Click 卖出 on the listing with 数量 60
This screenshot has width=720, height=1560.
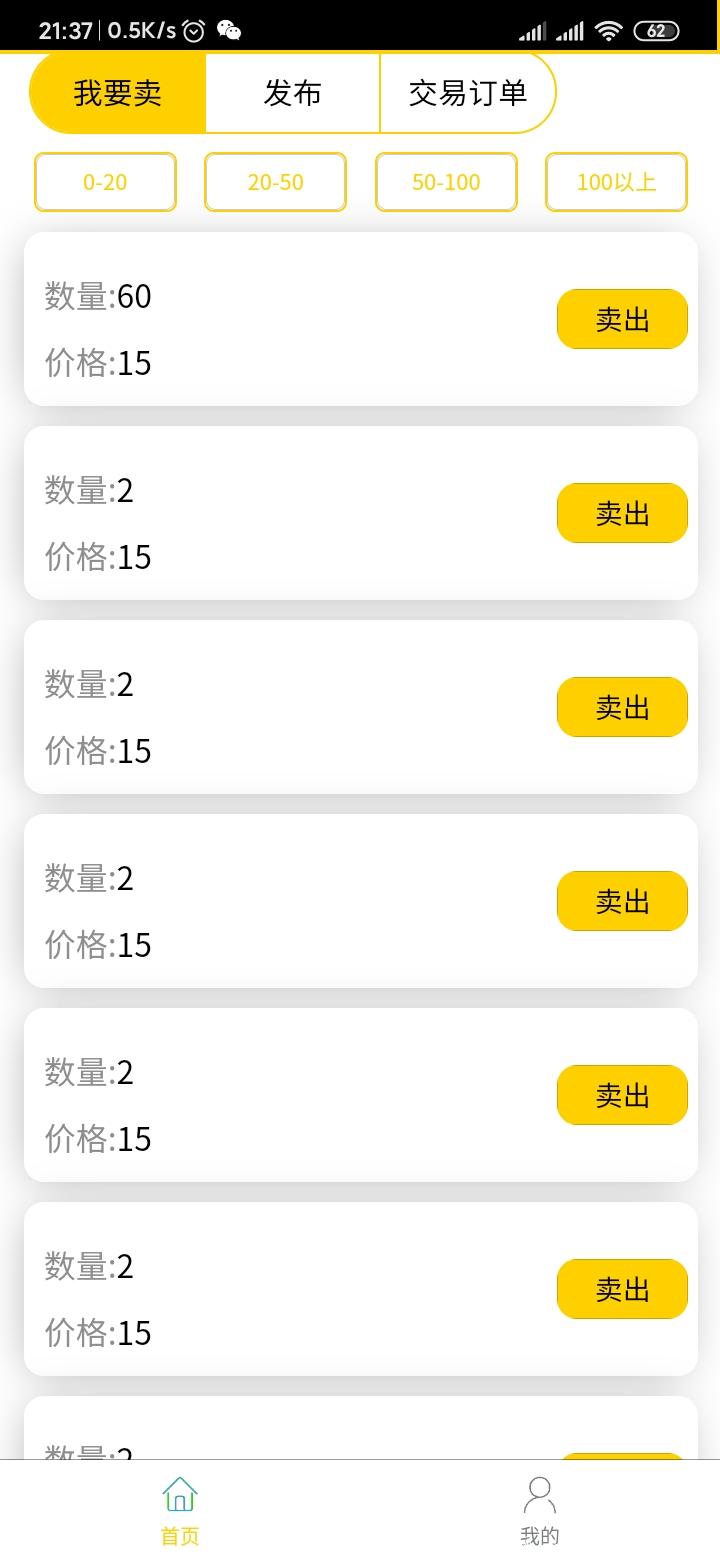[x=621, y=319]
